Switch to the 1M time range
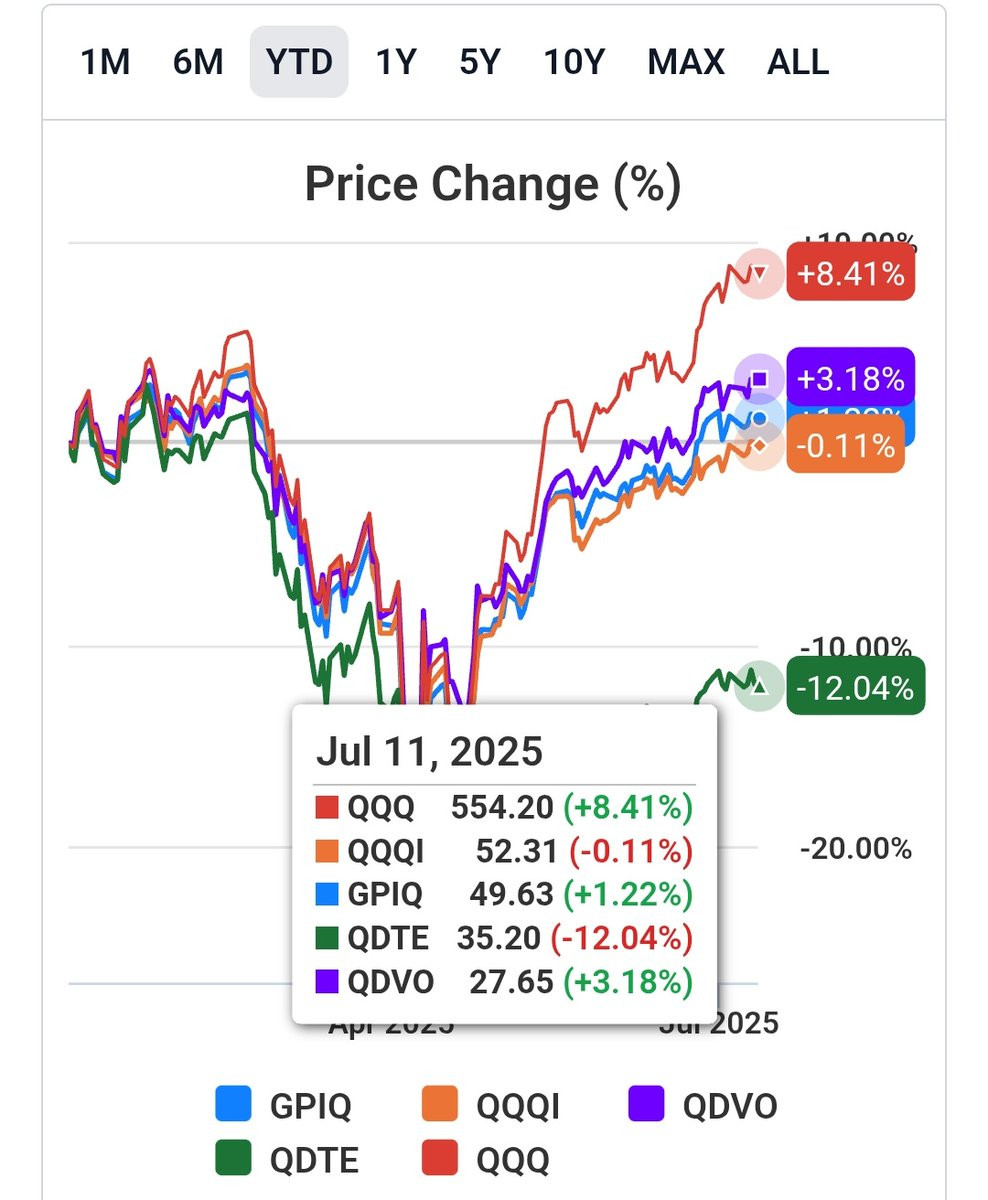Image resolution: width=988 pixels, height=1200 pixels. (105, 62)
